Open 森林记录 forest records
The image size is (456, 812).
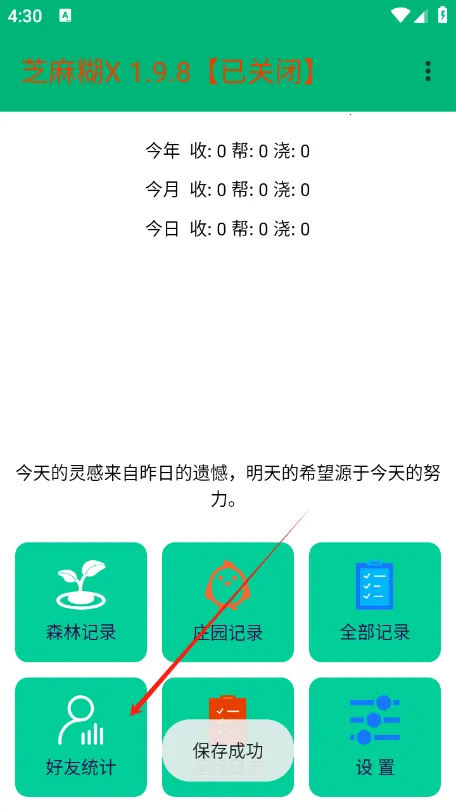click(x=81, y=602)
